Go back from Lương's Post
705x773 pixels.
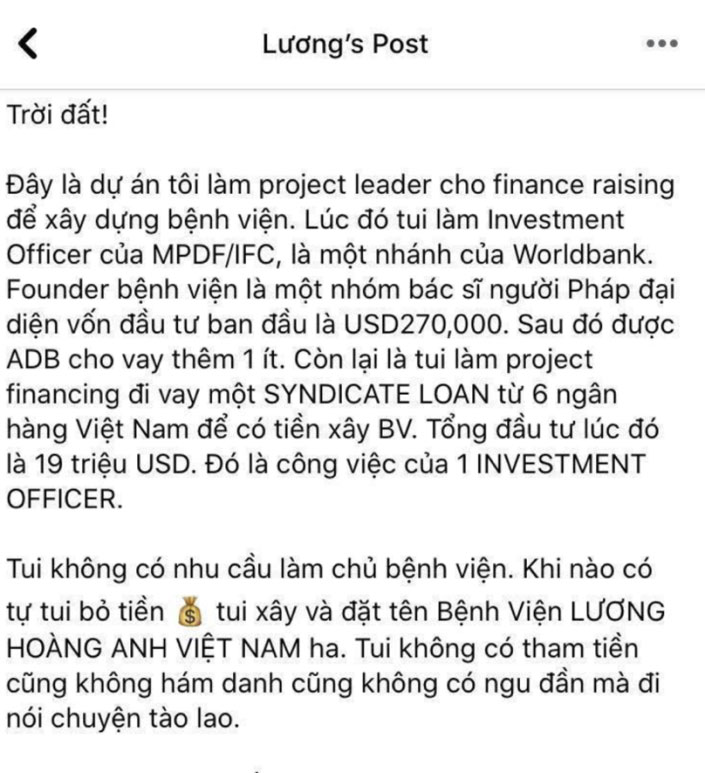tap(29, 44)
